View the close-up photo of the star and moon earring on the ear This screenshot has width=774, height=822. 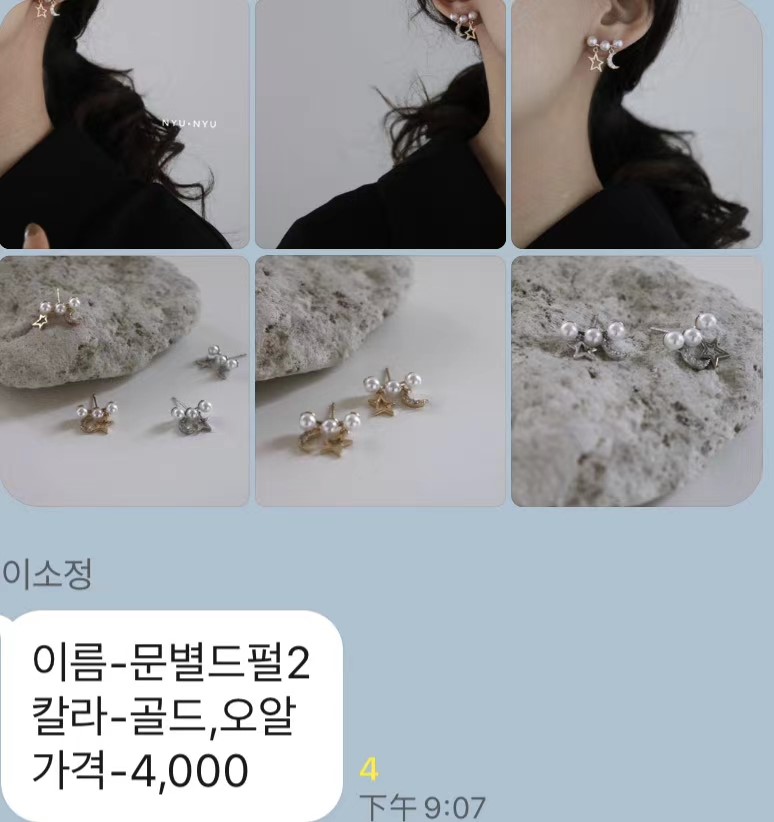(636, 123)
